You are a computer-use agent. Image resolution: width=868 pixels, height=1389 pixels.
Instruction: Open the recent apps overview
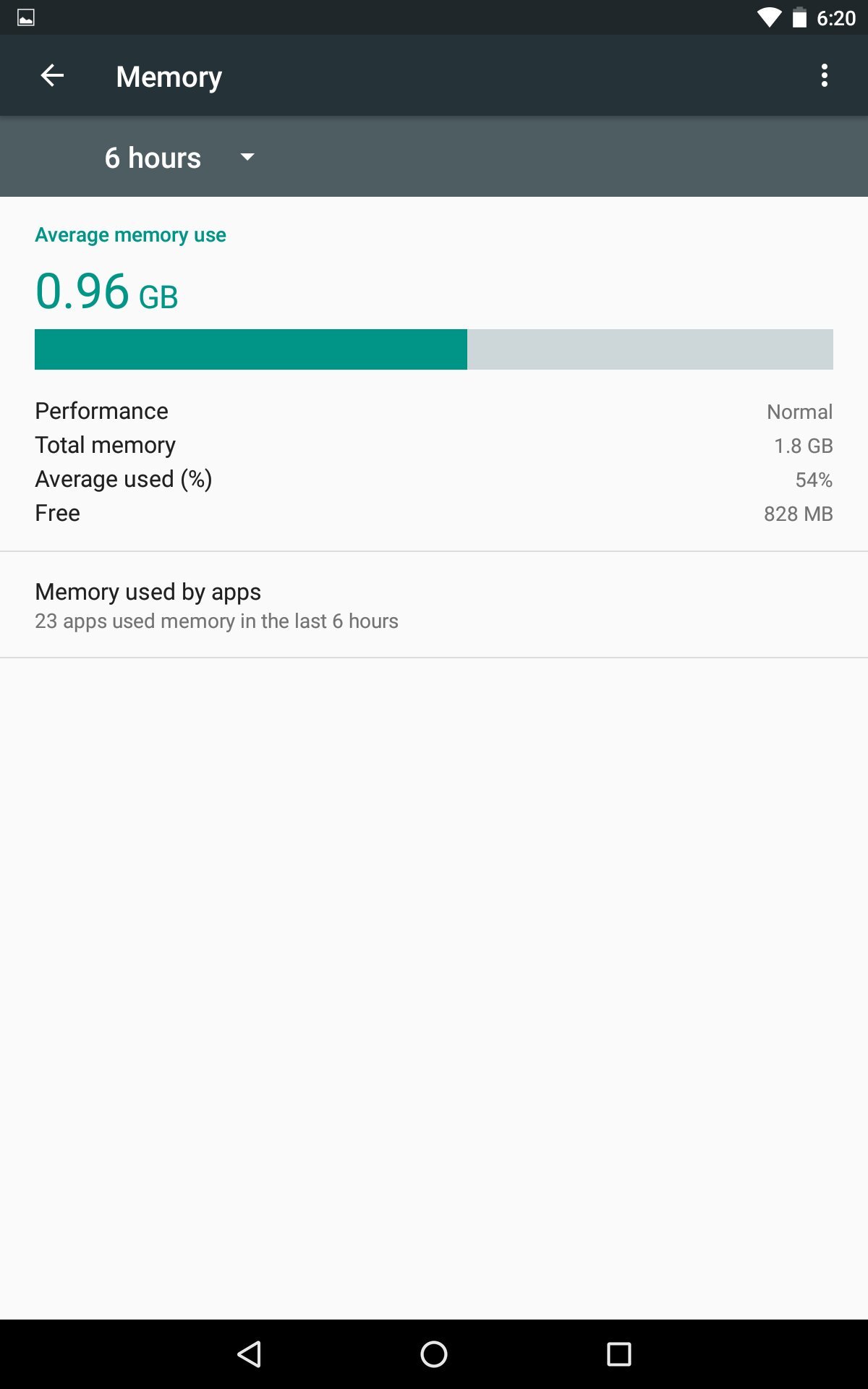[x=618, y=1354]
